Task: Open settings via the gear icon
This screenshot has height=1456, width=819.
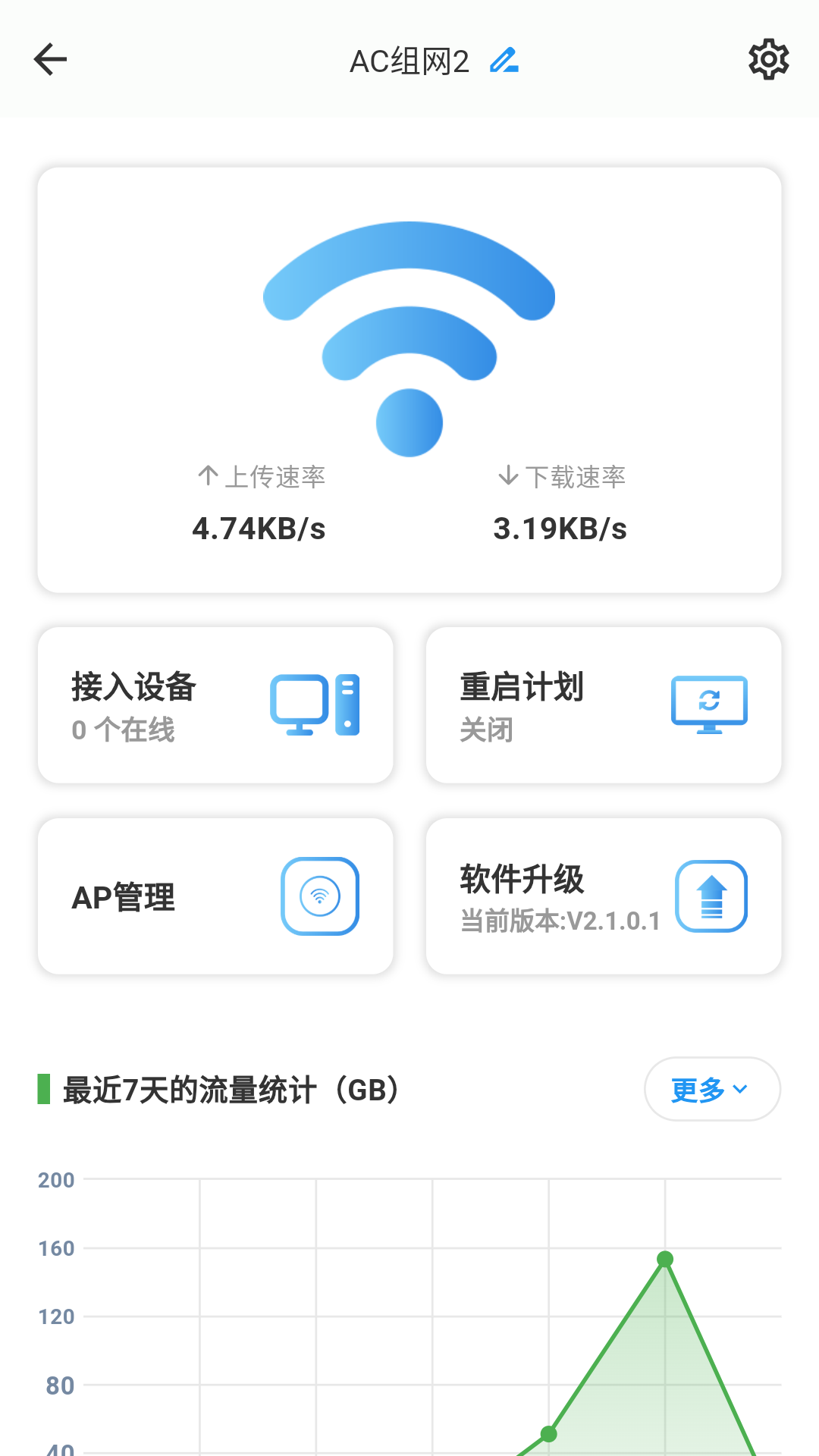Action: 769,59
